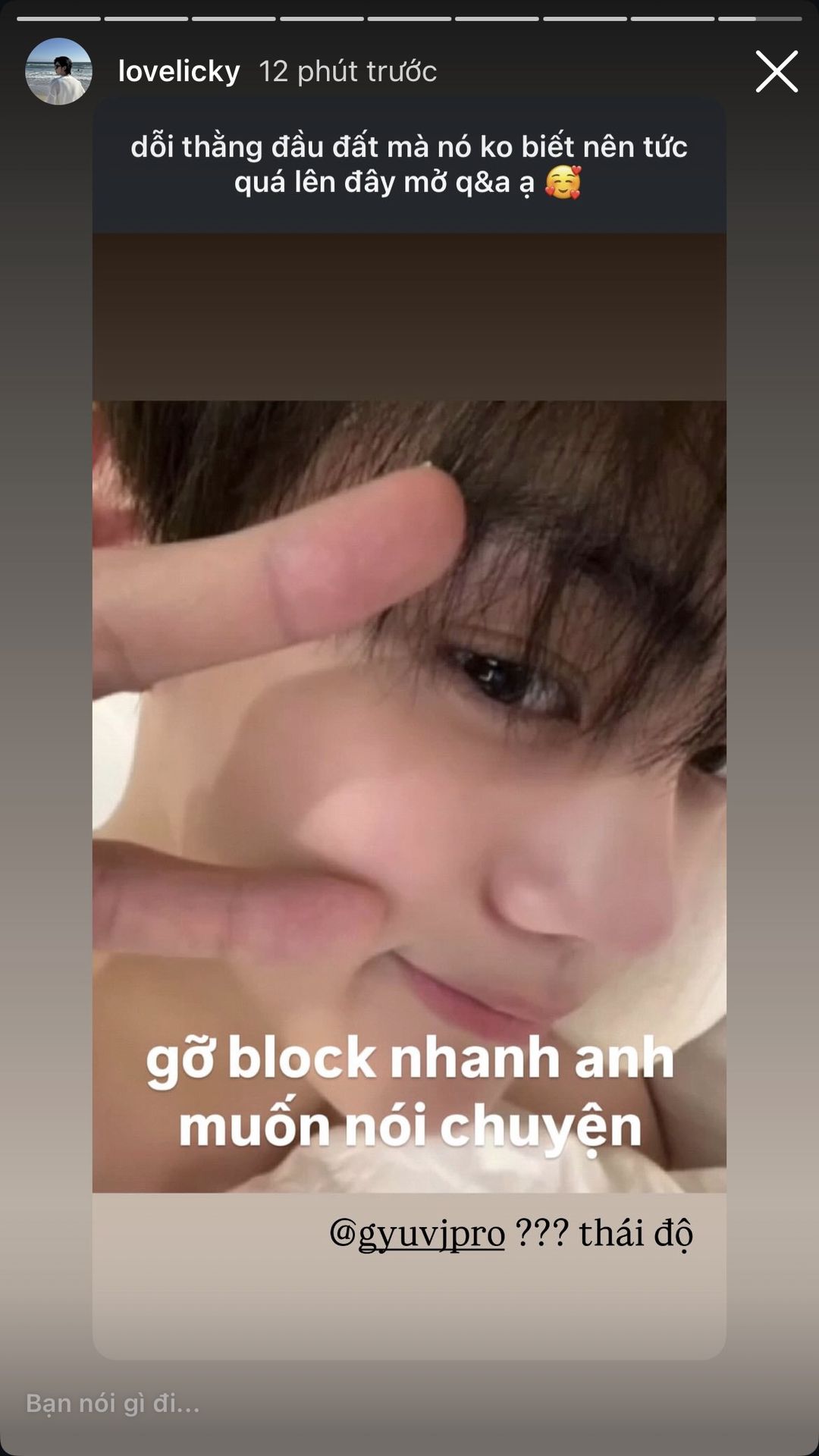The height and width of the screenshot is (1456, 819).
Task: Open the lovelicky username
Action: click(179, 71)
